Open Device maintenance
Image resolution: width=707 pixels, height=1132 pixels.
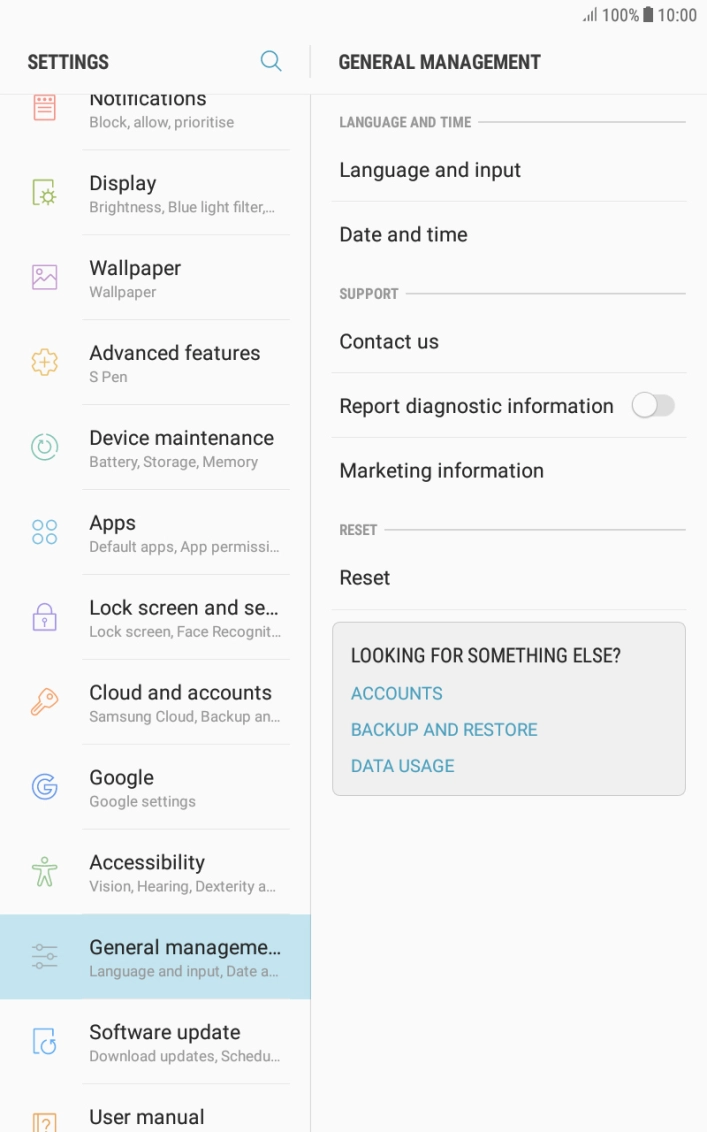tap(155, 448)
